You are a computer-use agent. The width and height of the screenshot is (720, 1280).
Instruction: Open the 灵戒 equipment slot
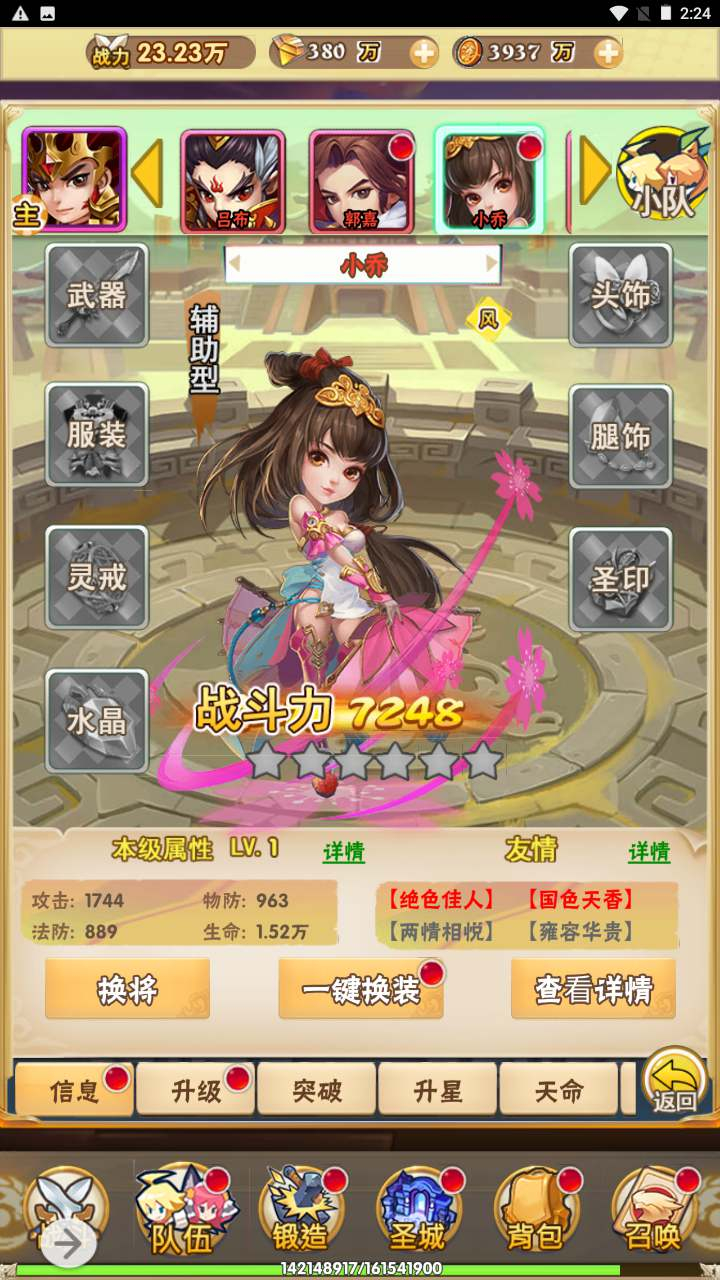pos(97,578)
